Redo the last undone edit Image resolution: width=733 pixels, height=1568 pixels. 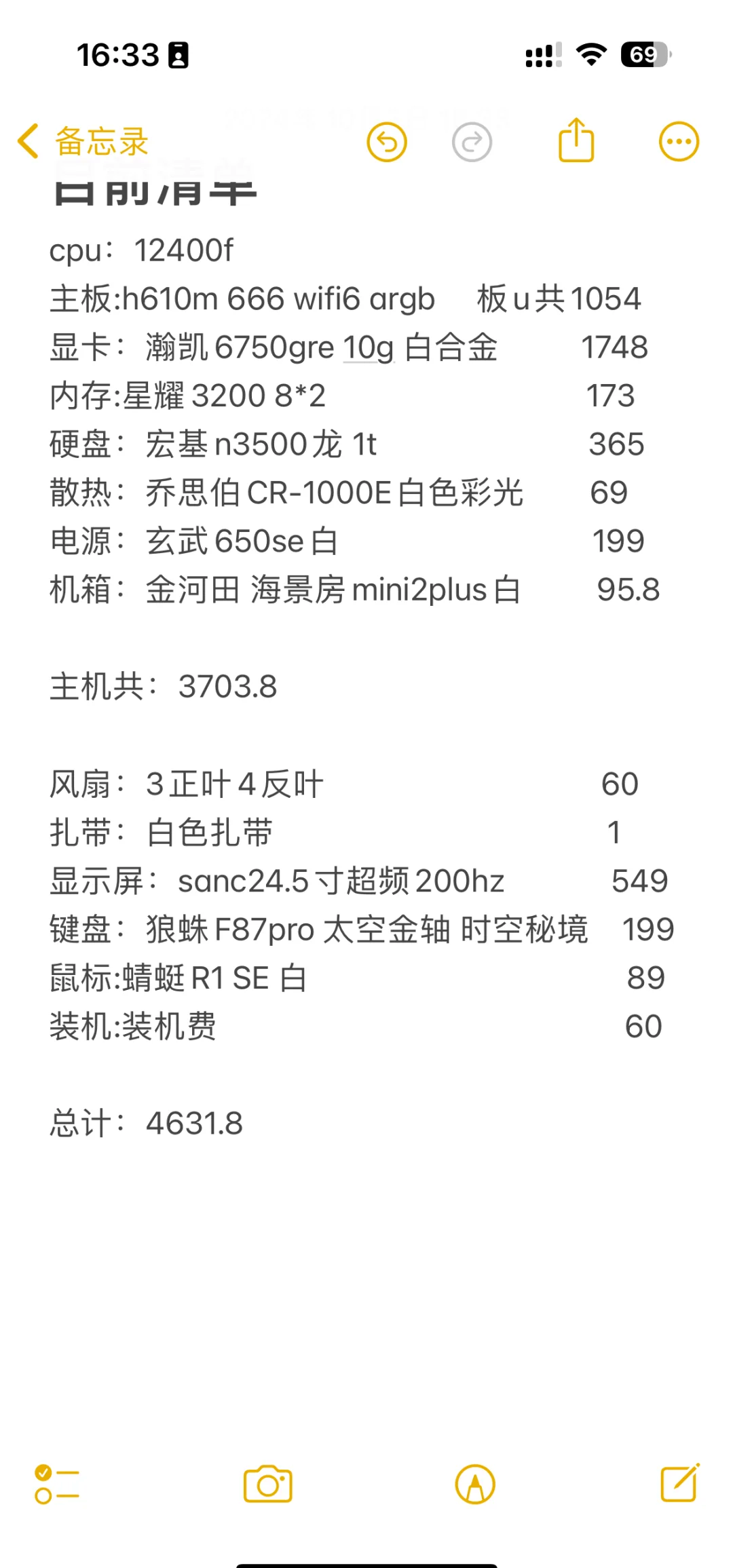pyautogui.click(x=472, y=142)
